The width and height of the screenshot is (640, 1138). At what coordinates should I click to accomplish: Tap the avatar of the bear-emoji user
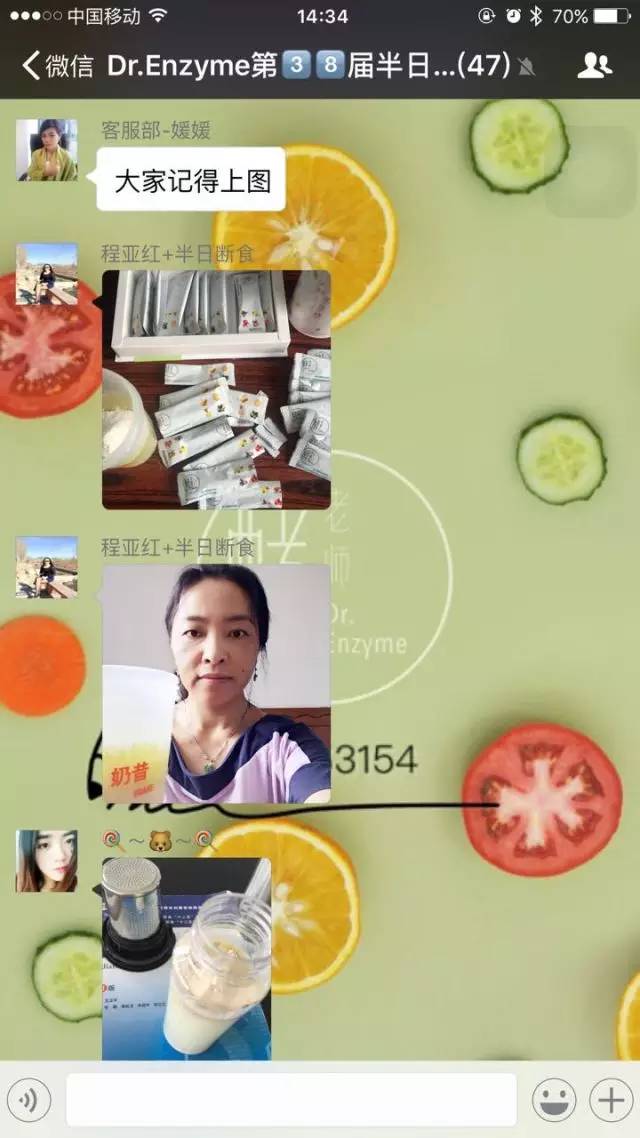coord(46,861)
